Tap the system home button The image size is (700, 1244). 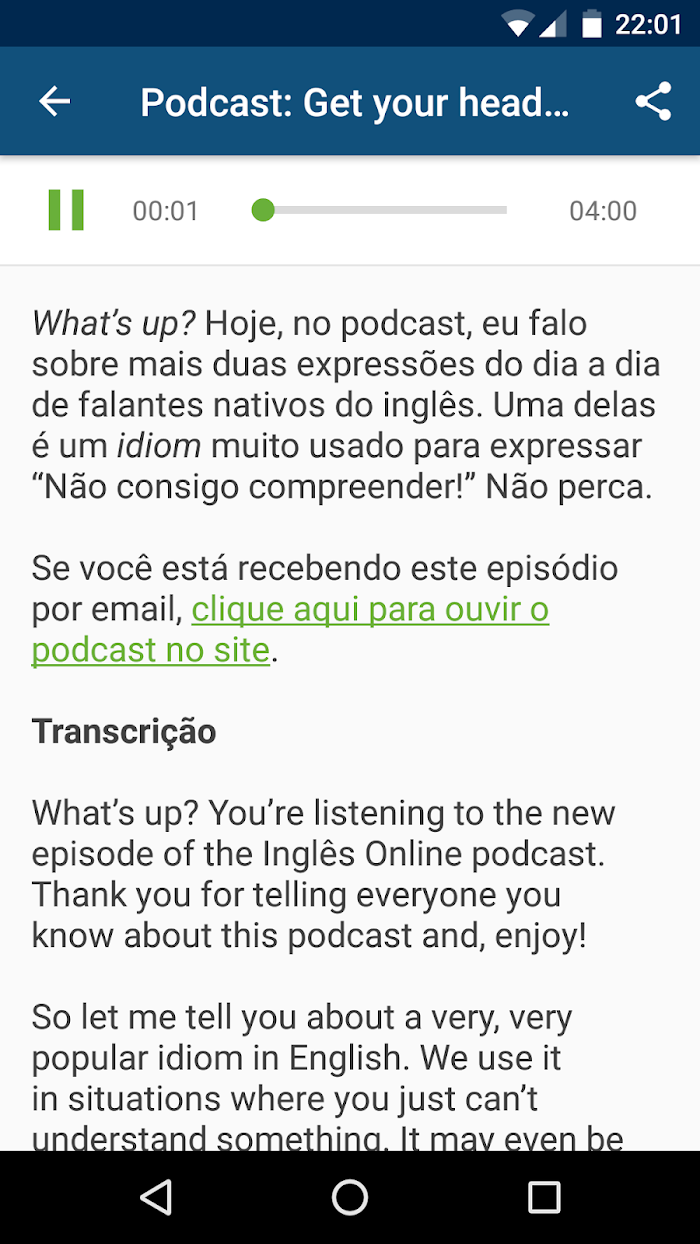[350, 1197]
